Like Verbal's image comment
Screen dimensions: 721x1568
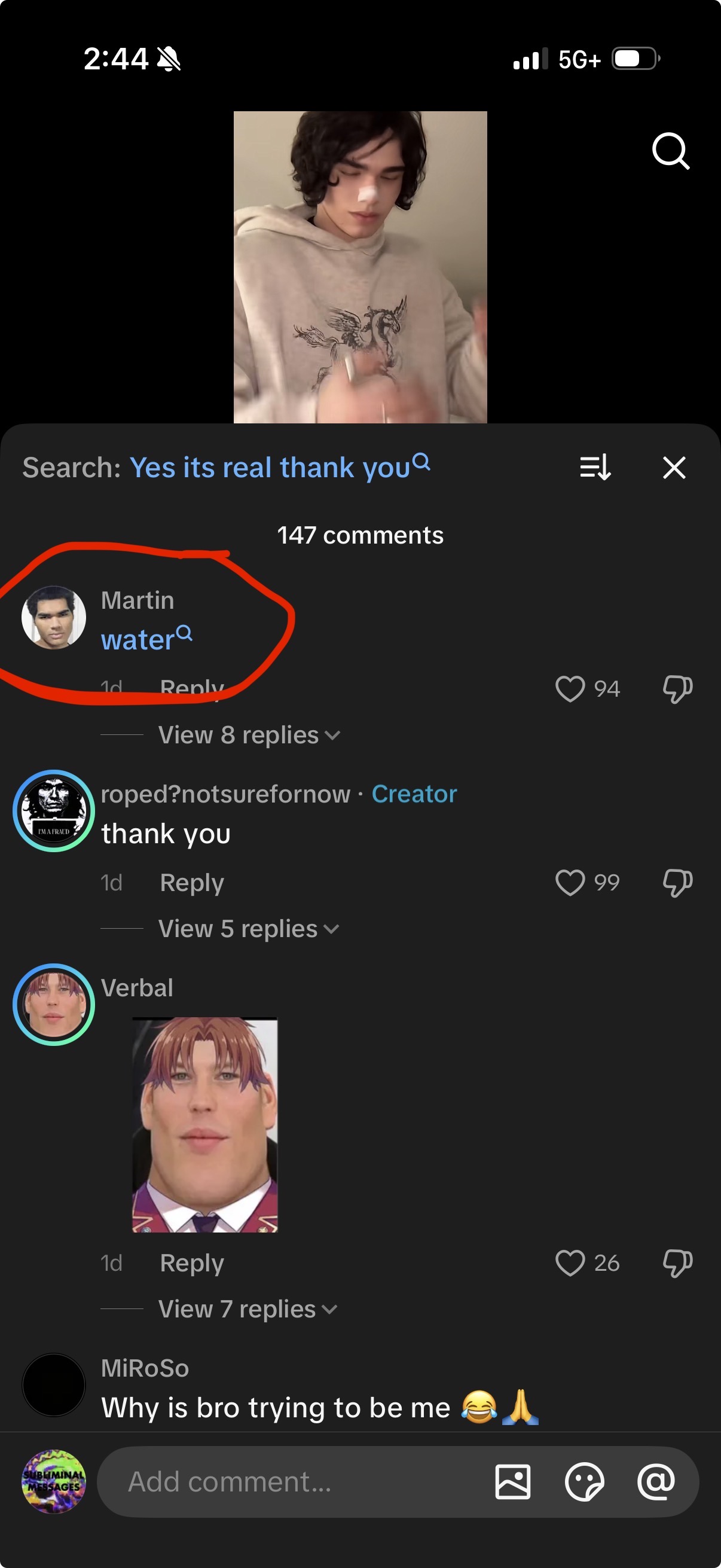point(570,1263)
